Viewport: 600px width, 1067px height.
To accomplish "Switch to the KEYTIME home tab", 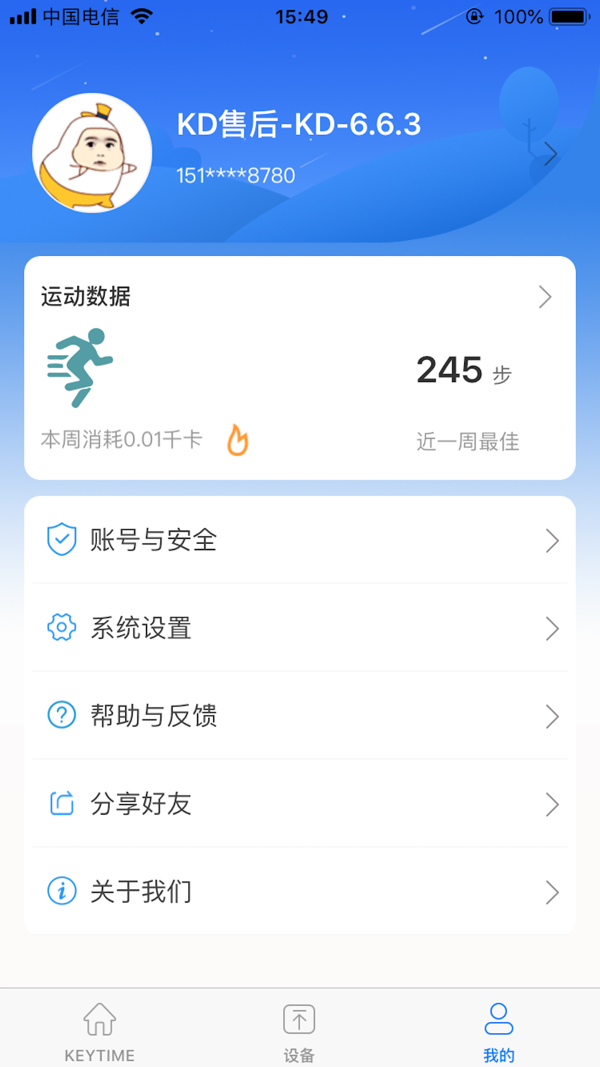I will pyautogui.click(x=99, y=1031).
